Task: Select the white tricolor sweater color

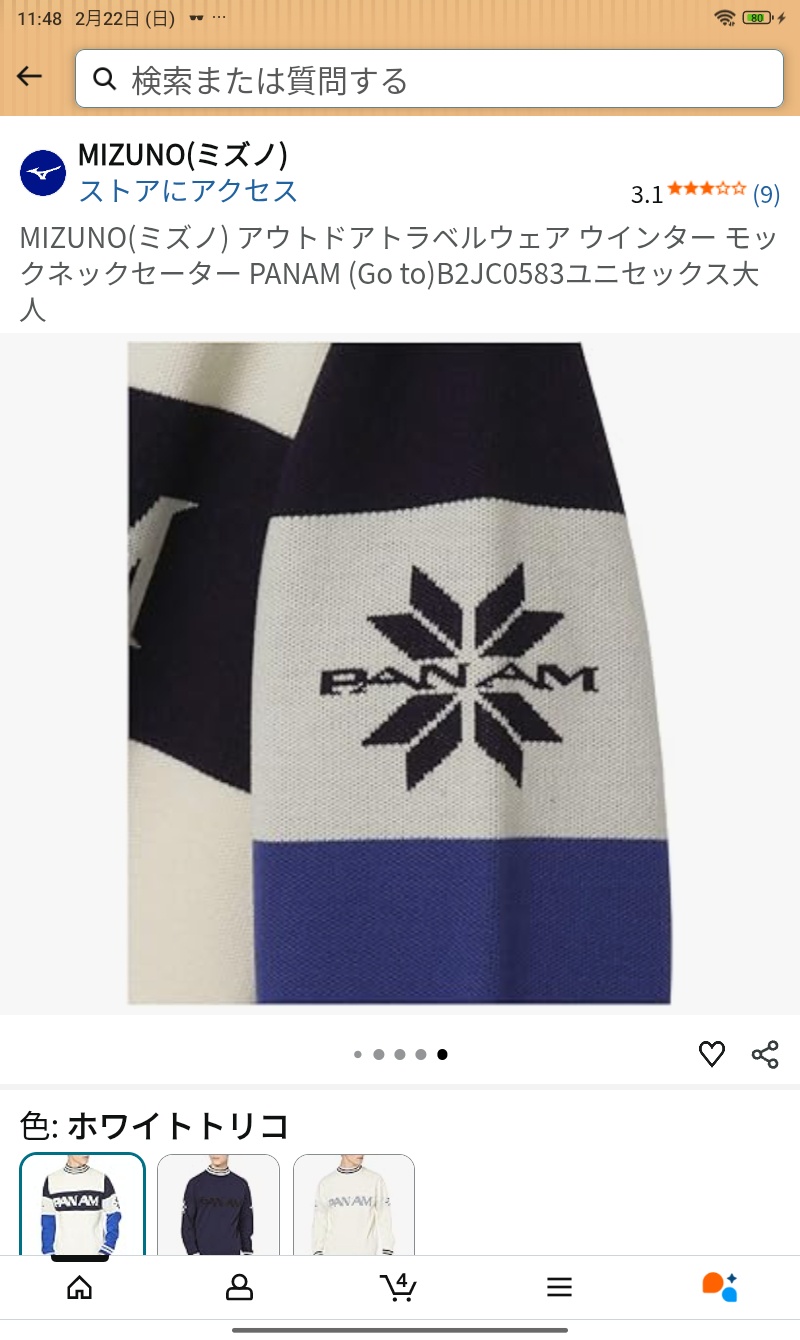Action: [x=82, y=1205]
